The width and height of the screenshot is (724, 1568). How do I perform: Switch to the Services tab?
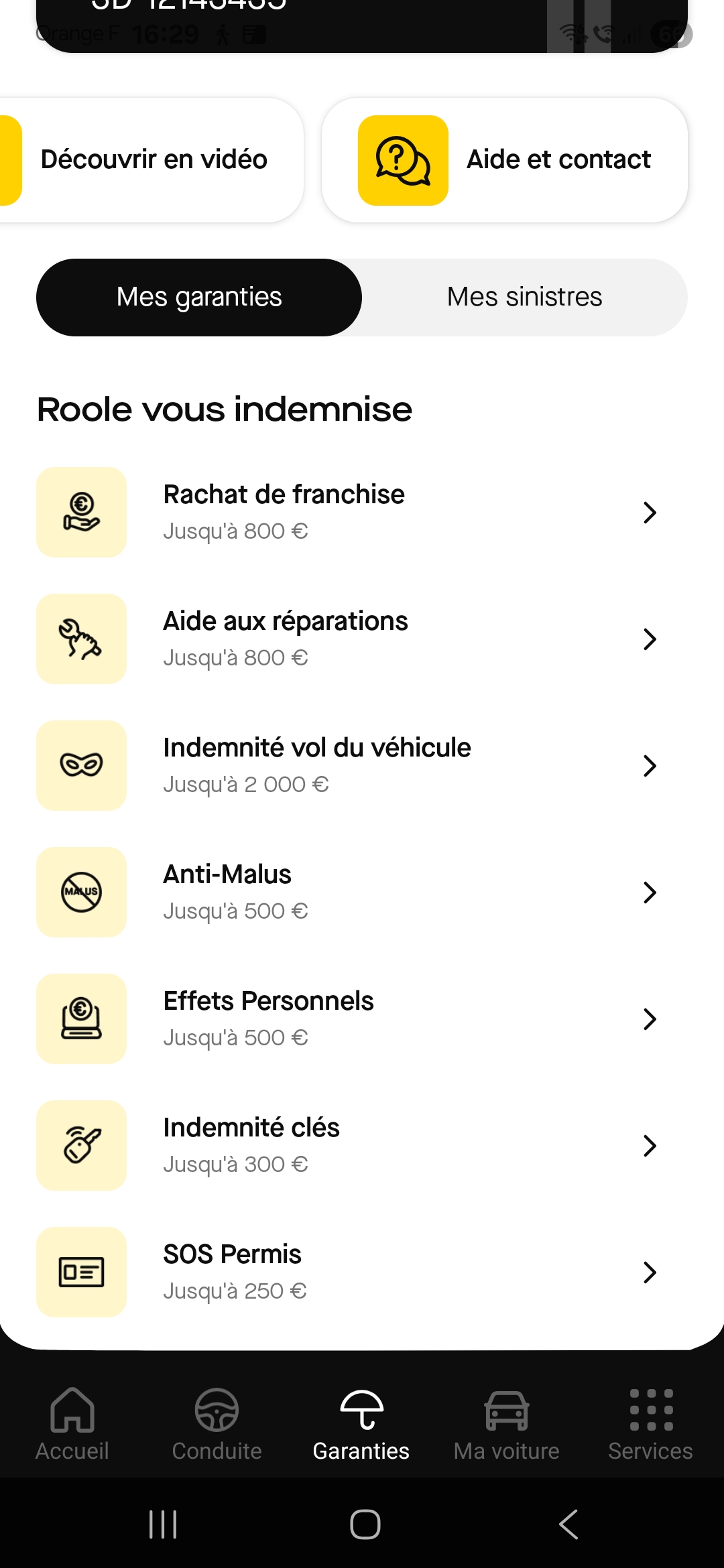[x=650, y=1425]
